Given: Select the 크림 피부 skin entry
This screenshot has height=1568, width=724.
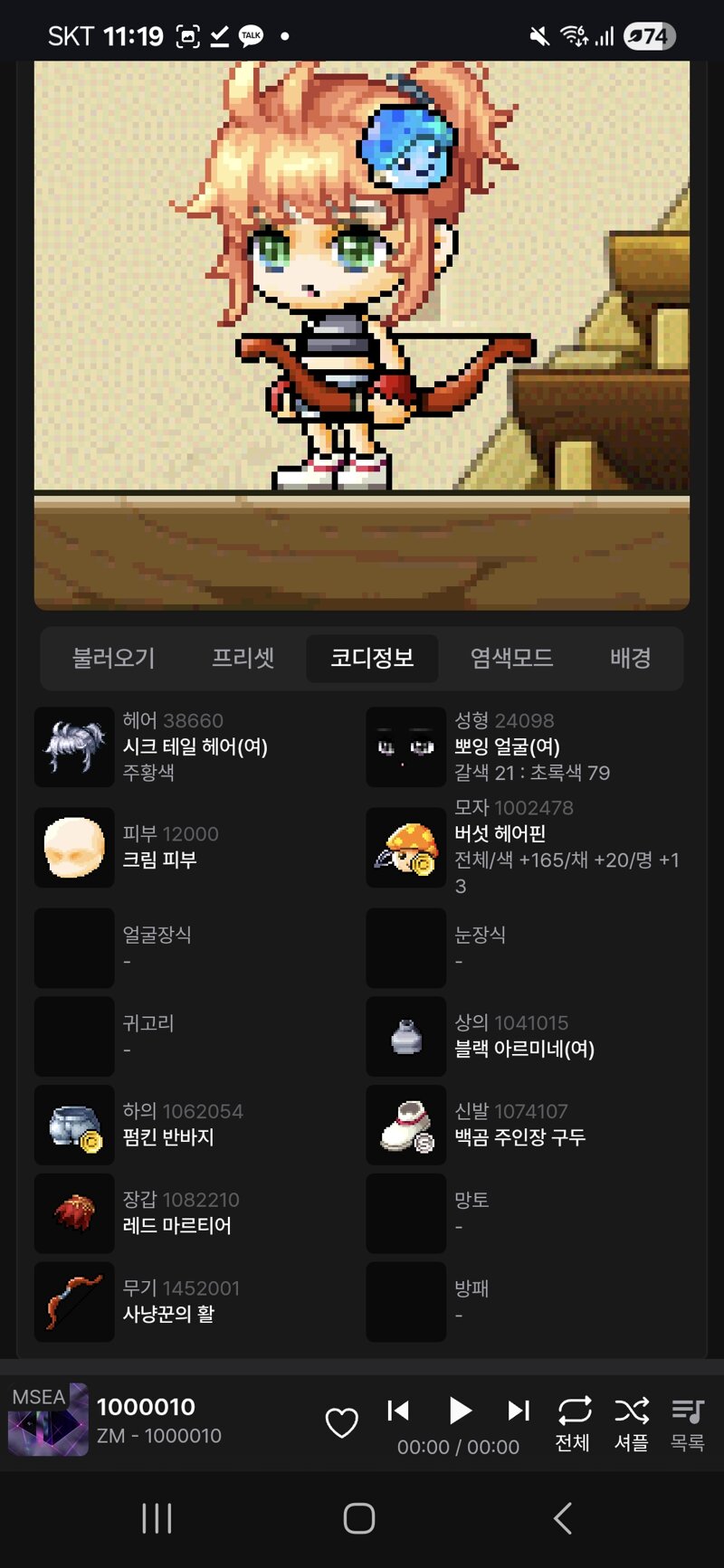Looking at the screenshot, I should 195,847.
